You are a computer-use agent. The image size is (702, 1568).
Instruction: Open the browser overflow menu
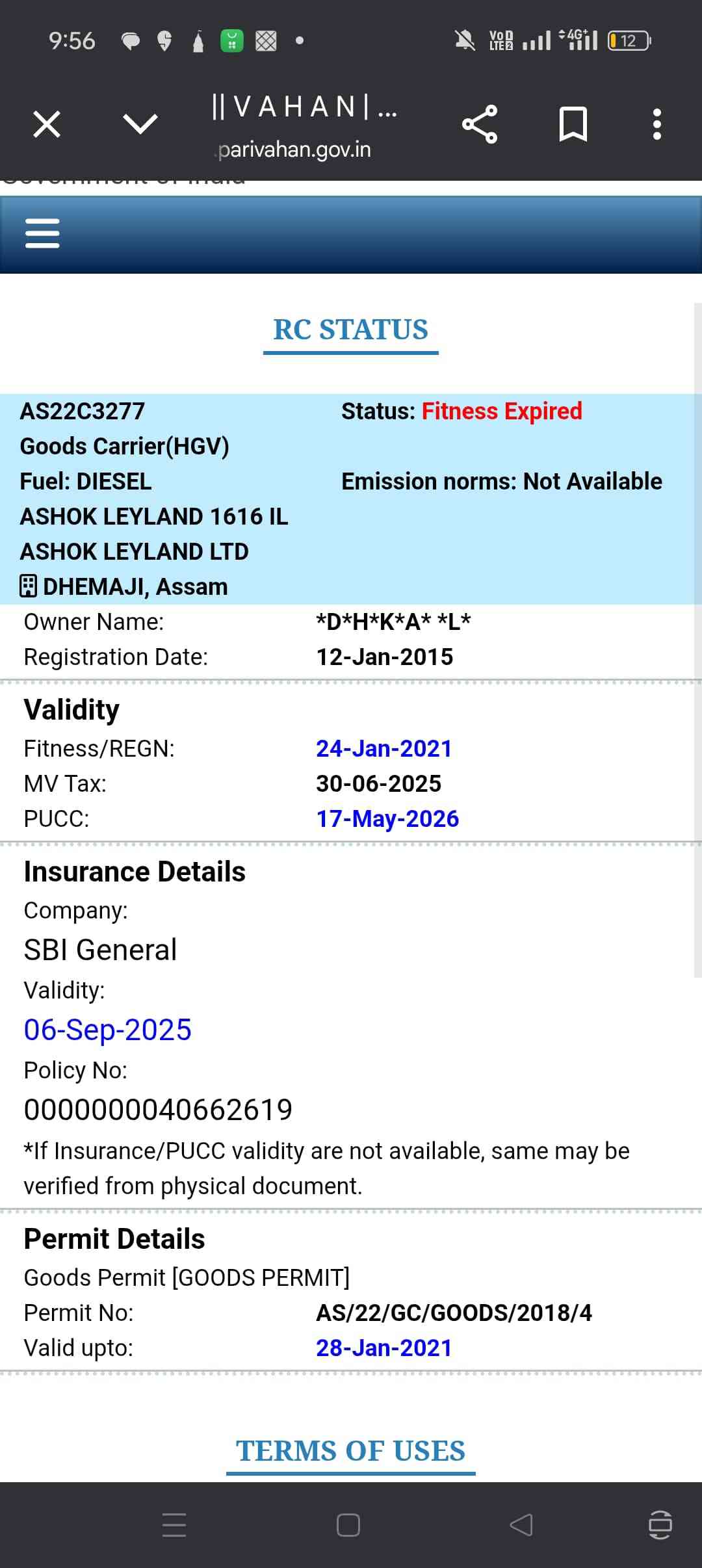click(x=656, y=124)
